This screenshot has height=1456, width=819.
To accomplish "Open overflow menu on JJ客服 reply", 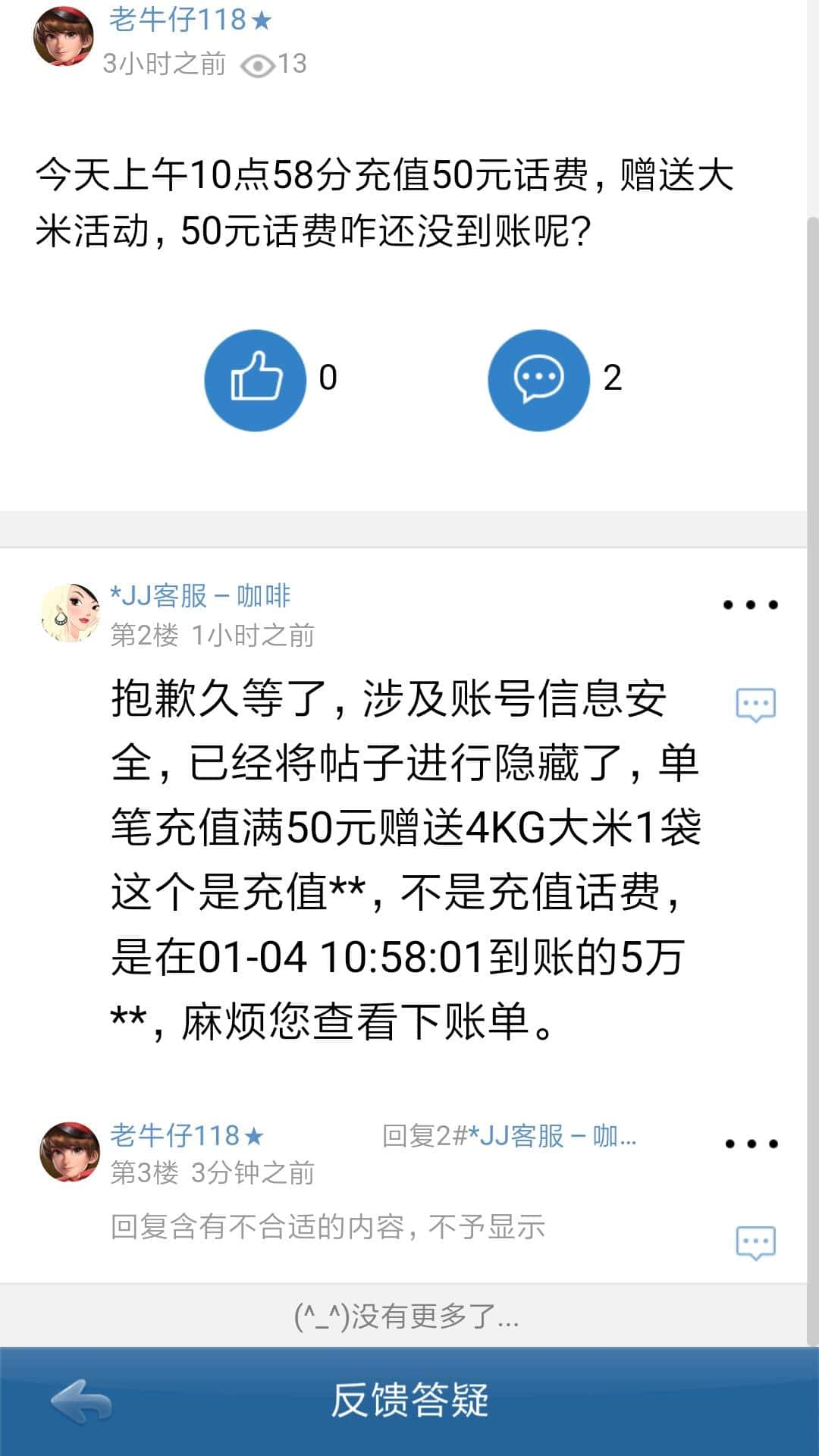I will [750, 605].
